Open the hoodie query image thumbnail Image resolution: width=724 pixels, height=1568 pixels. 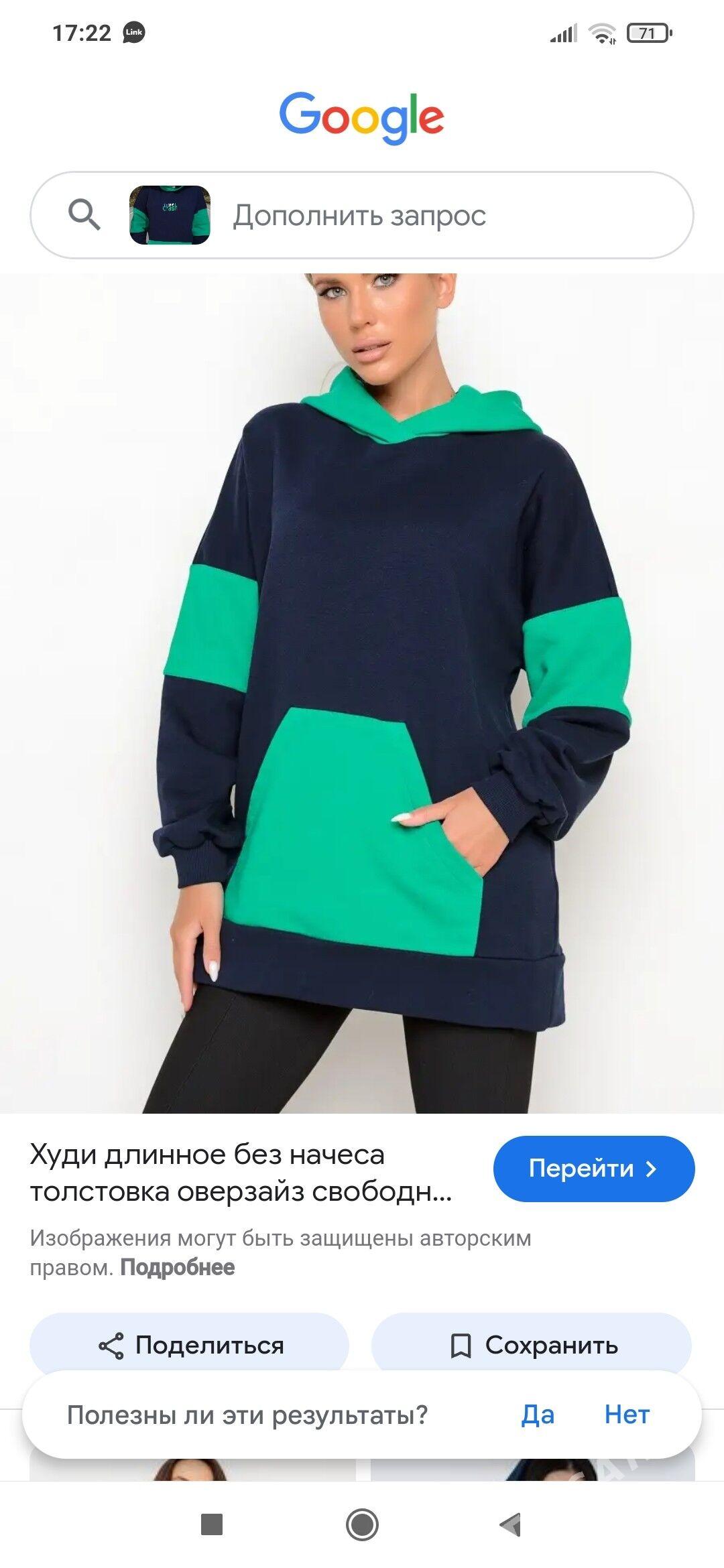[170, 215]
